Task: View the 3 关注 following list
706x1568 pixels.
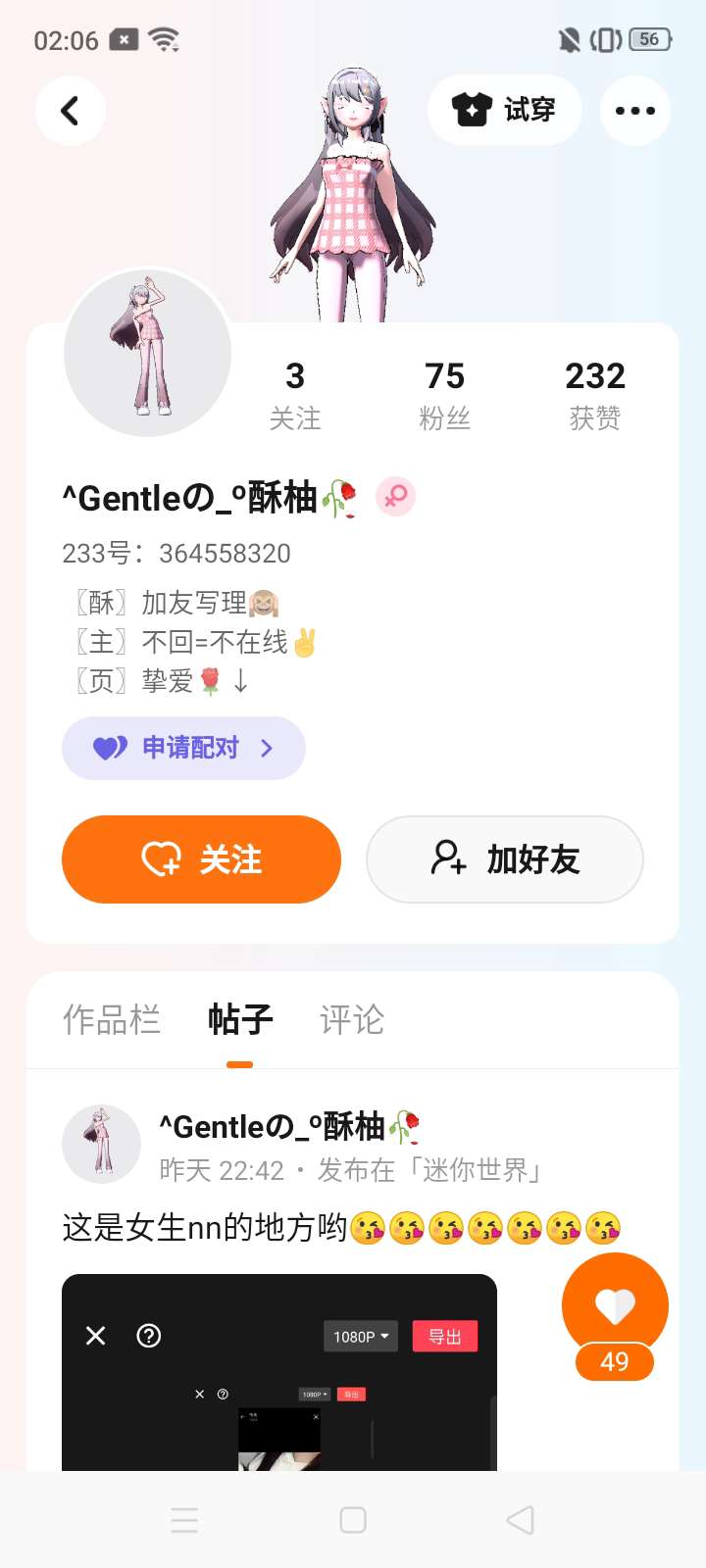Action: click(295, 394)
